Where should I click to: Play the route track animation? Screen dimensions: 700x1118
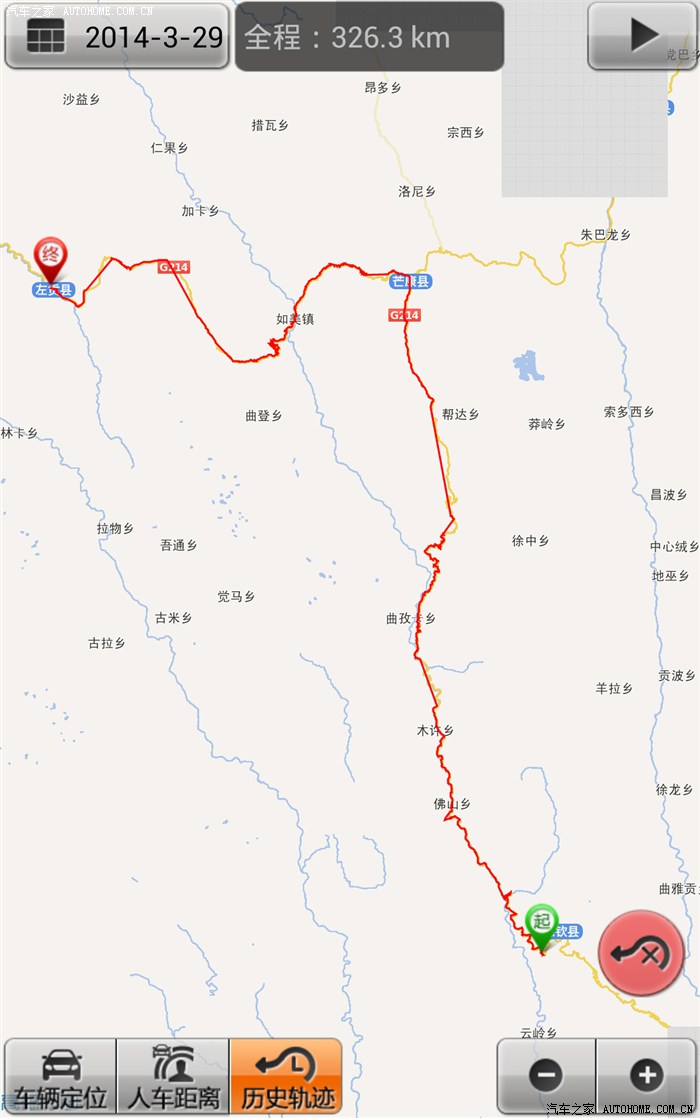[642, 36]
